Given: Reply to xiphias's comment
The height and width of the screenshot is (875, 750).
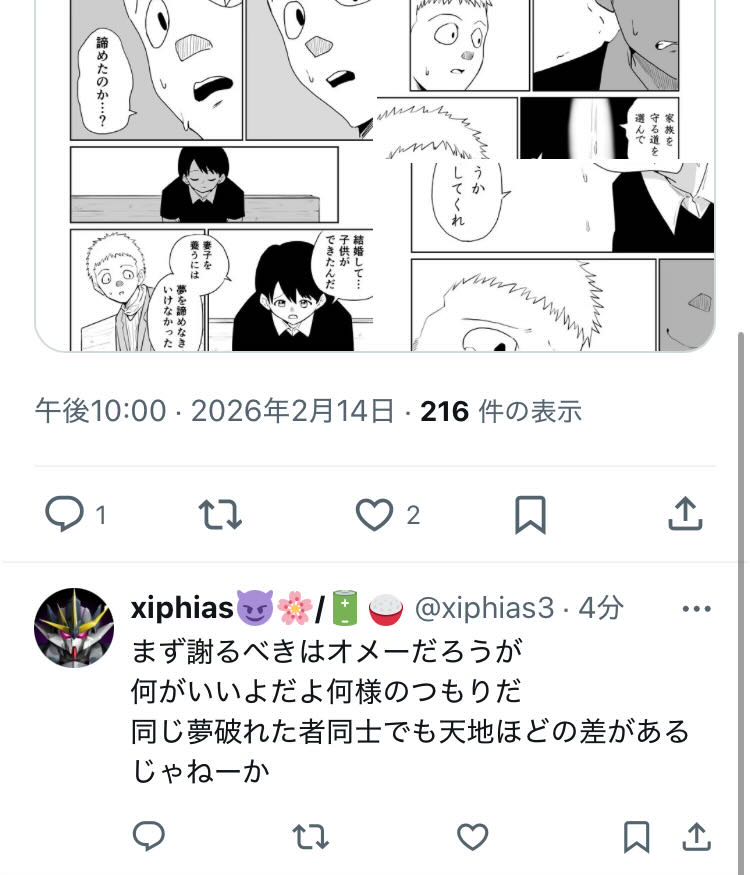Looking at the screenshot, I should [x=149, y=836].
